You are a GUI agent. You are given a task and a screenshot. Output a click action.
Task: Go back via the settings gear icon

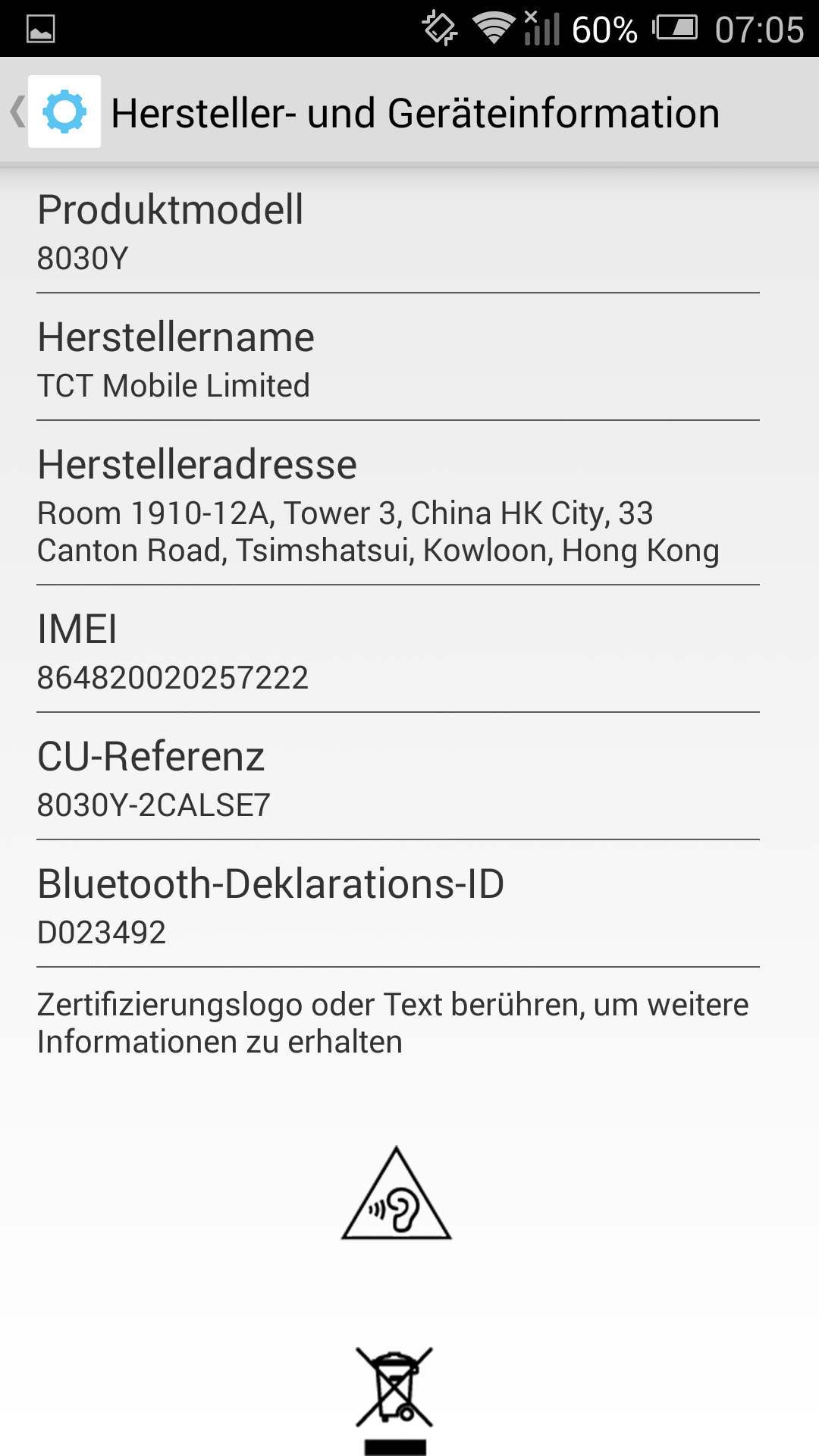pos(64,111)
